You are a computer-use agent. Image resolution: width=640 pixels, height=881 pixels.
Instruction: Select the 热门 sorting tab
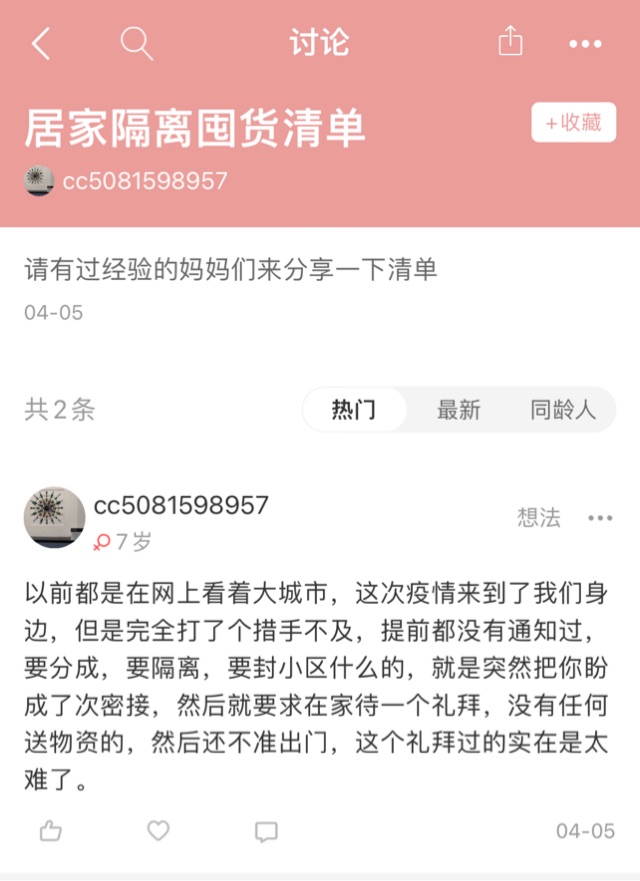coord(354,409)
